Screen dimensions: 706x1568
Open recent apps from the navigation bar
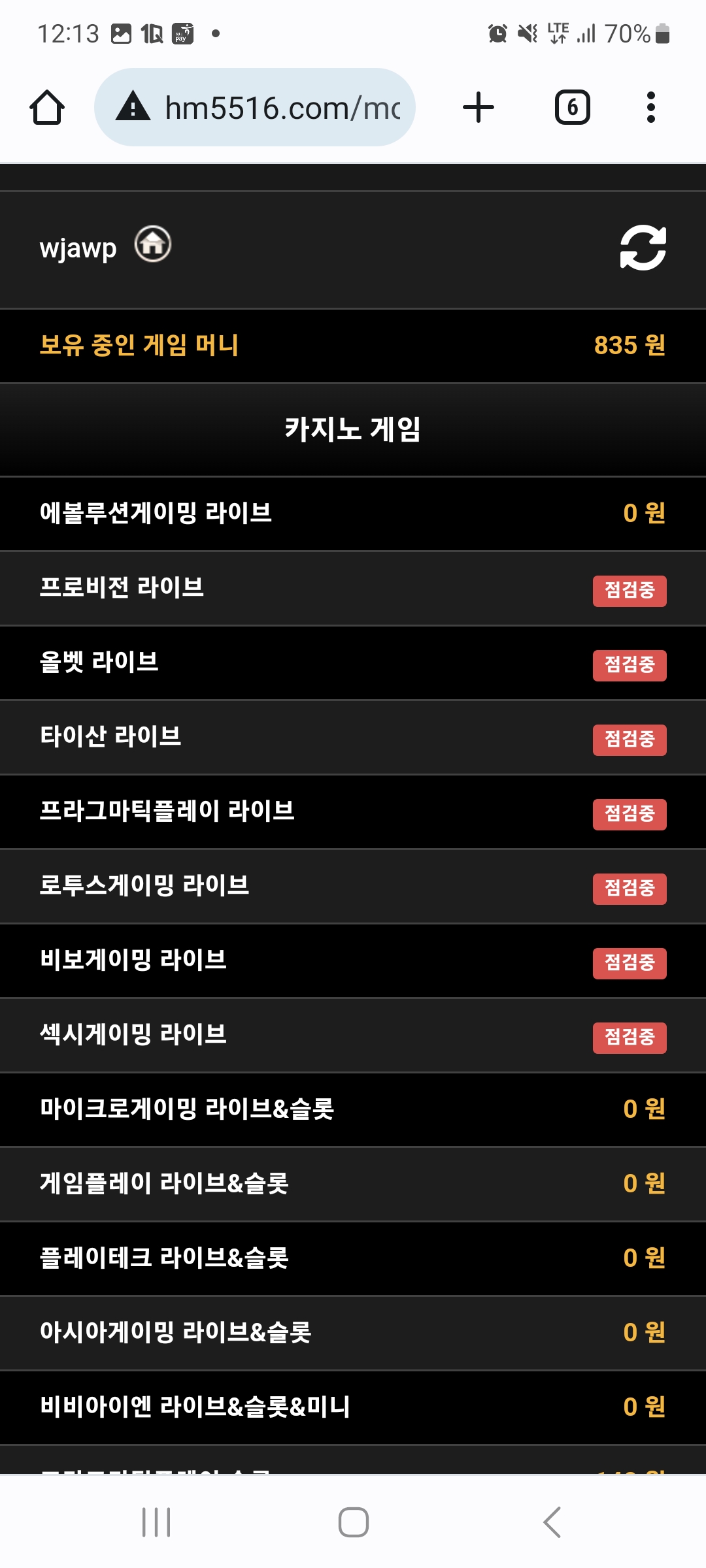156,1522
